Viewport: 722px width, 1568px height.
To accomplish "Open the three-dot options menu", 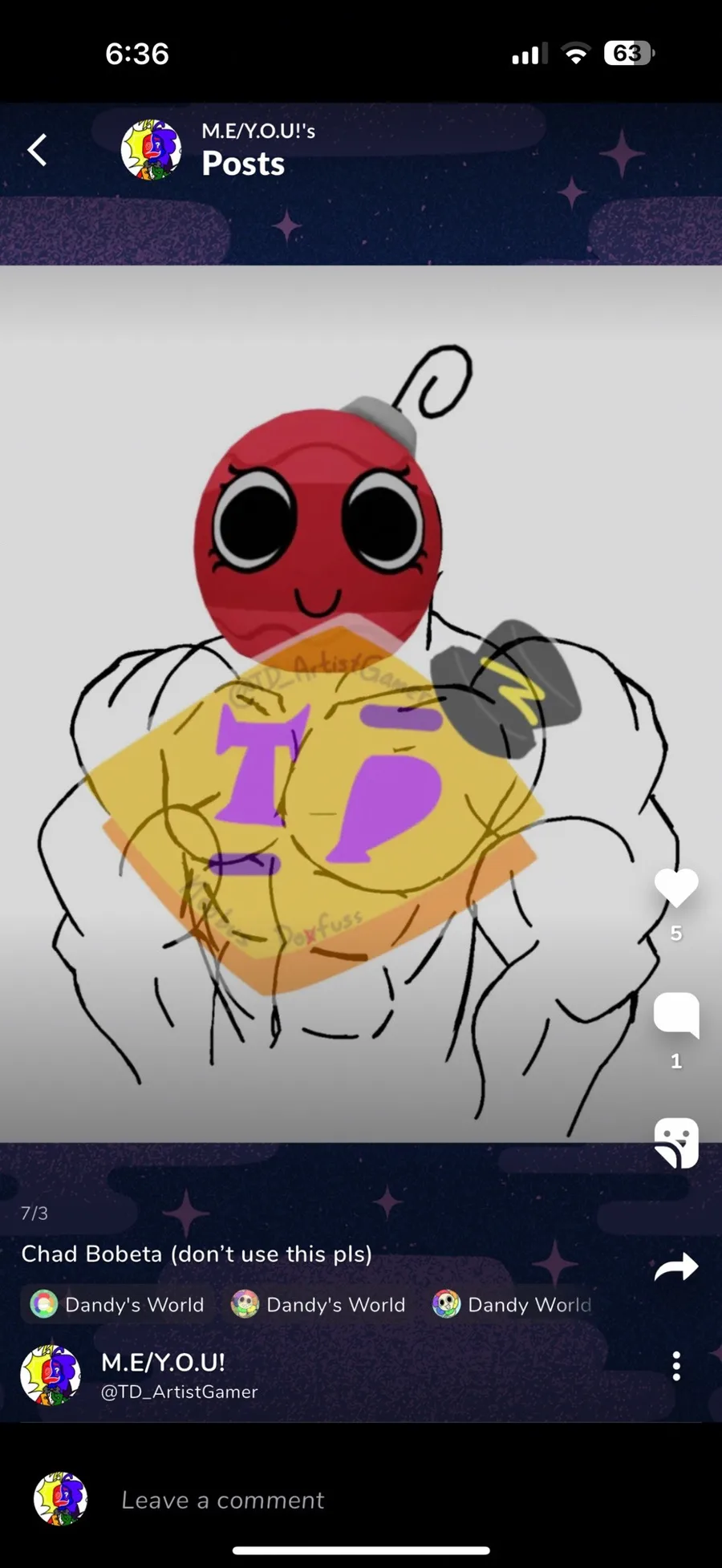I will pyautogui.click(x=676, y=1366).
